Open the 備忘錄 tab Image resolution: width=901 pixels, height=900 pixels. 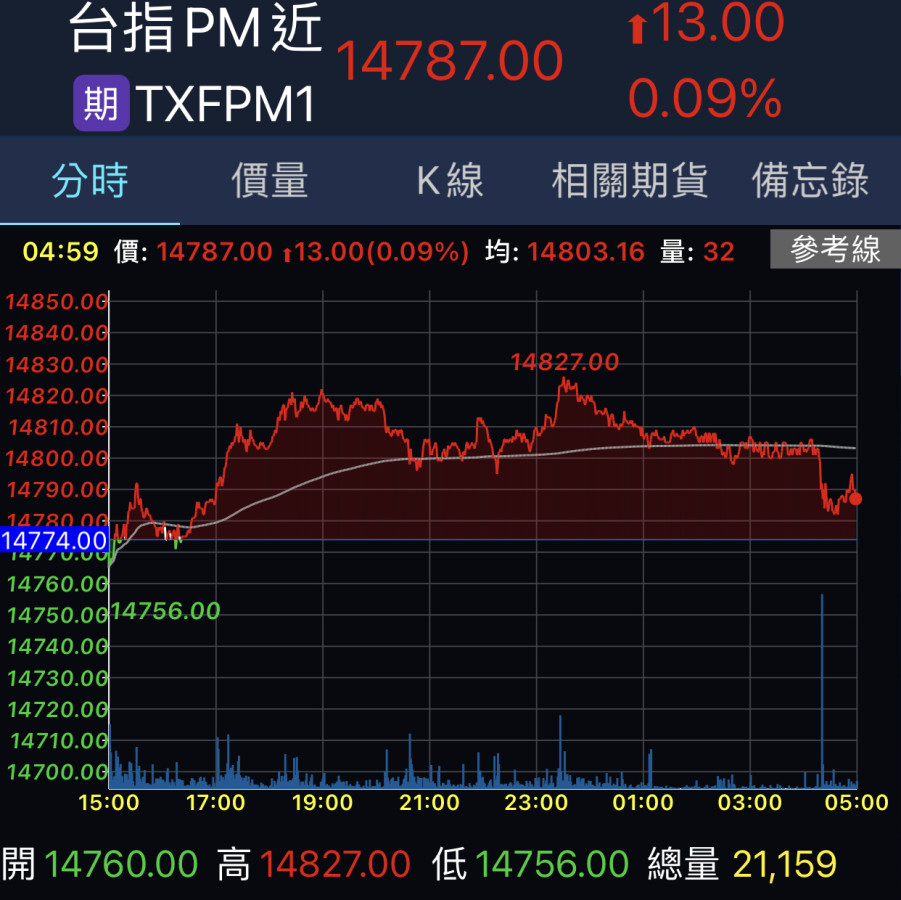[810, 181]
